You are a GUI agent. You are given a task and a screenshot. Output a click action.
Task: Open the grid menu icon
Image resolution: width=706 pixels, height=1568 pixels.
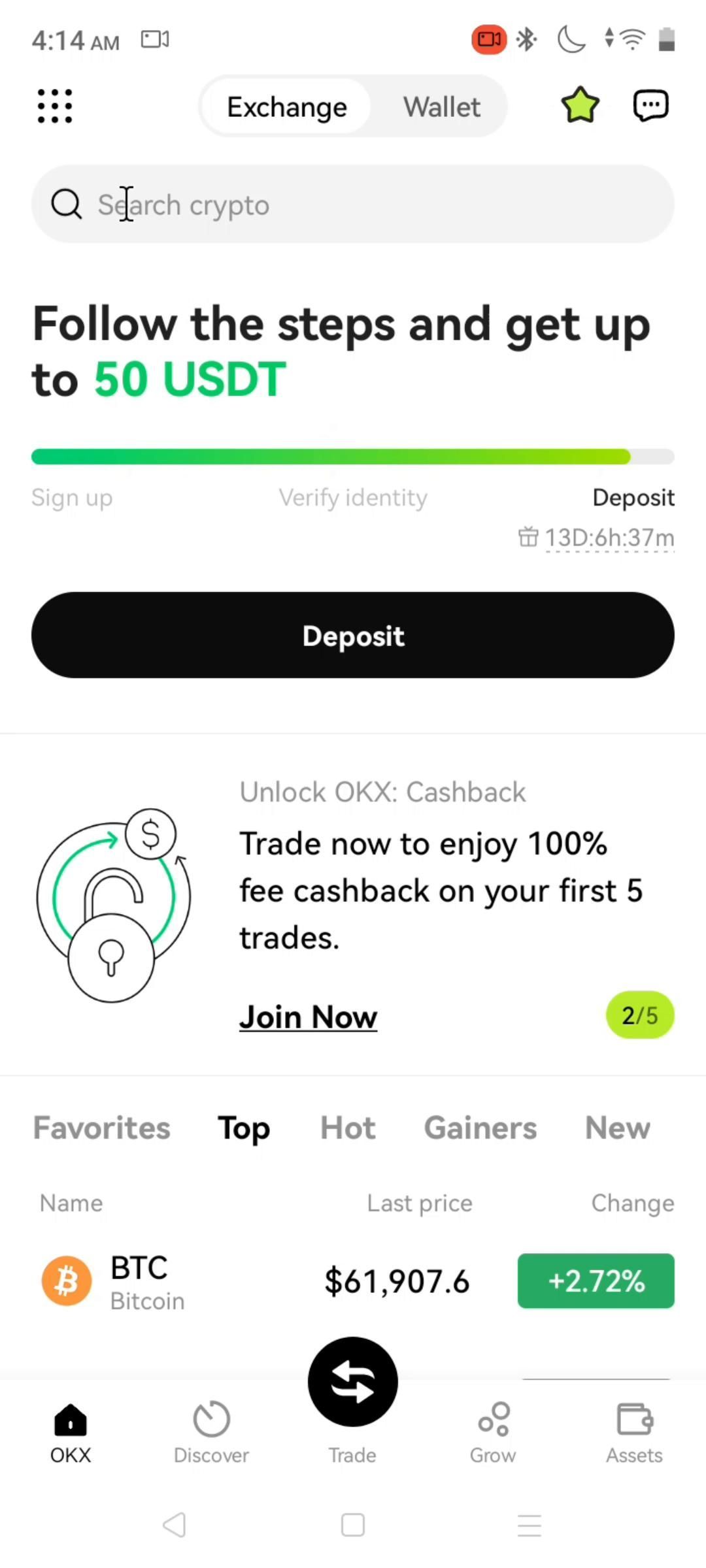click(x=55, y=106)
